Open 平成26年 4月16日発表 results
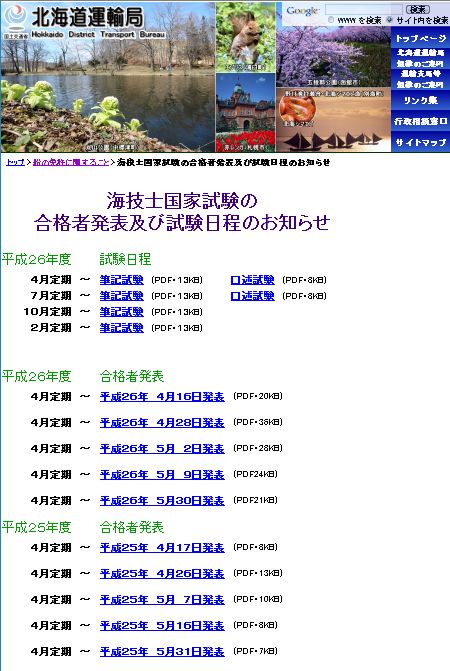Viewport: 450px width, 671px height. pyautogui.click(x=162, y=397)
